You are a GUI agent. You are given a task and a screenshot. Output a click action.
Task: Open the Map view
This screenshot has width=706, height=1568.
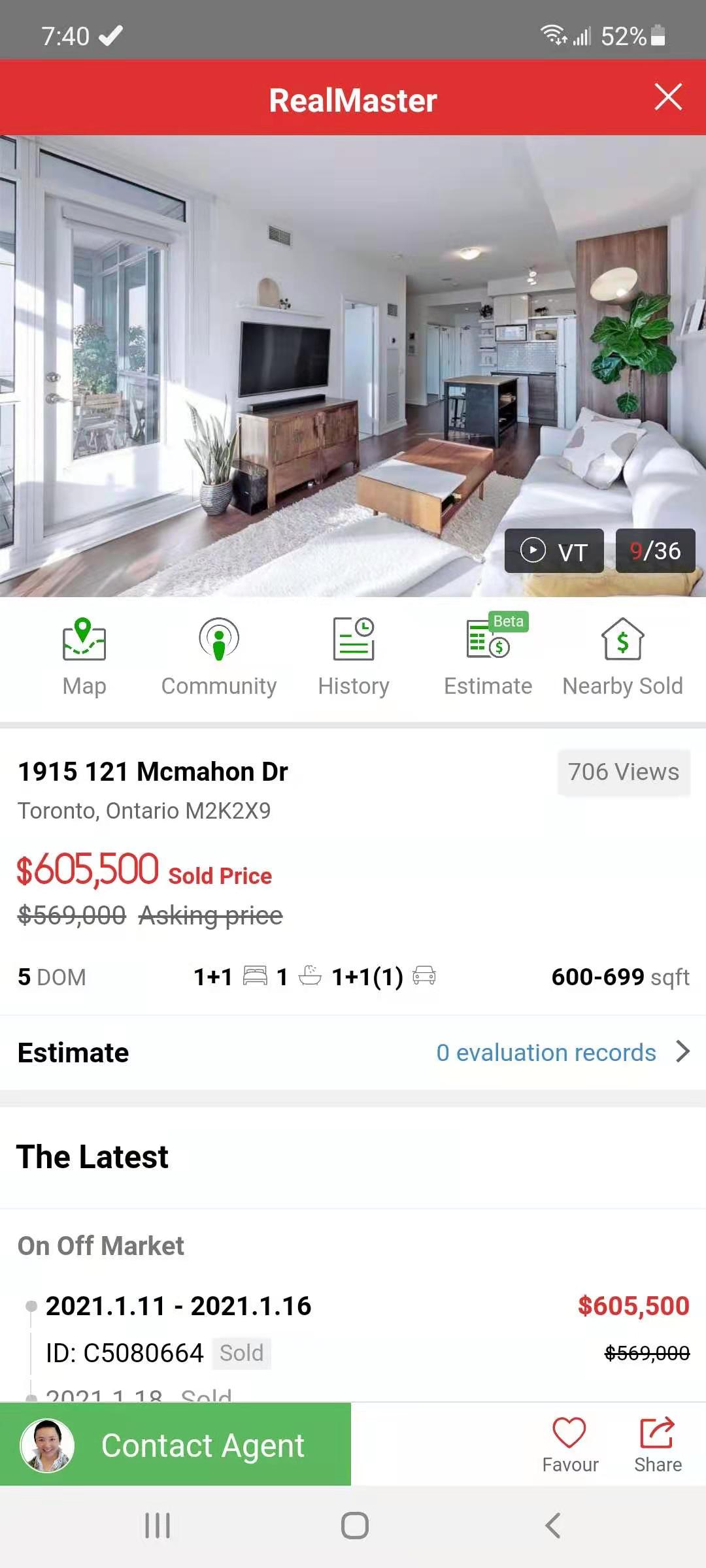pyautogui.click(x=84, y=657)
